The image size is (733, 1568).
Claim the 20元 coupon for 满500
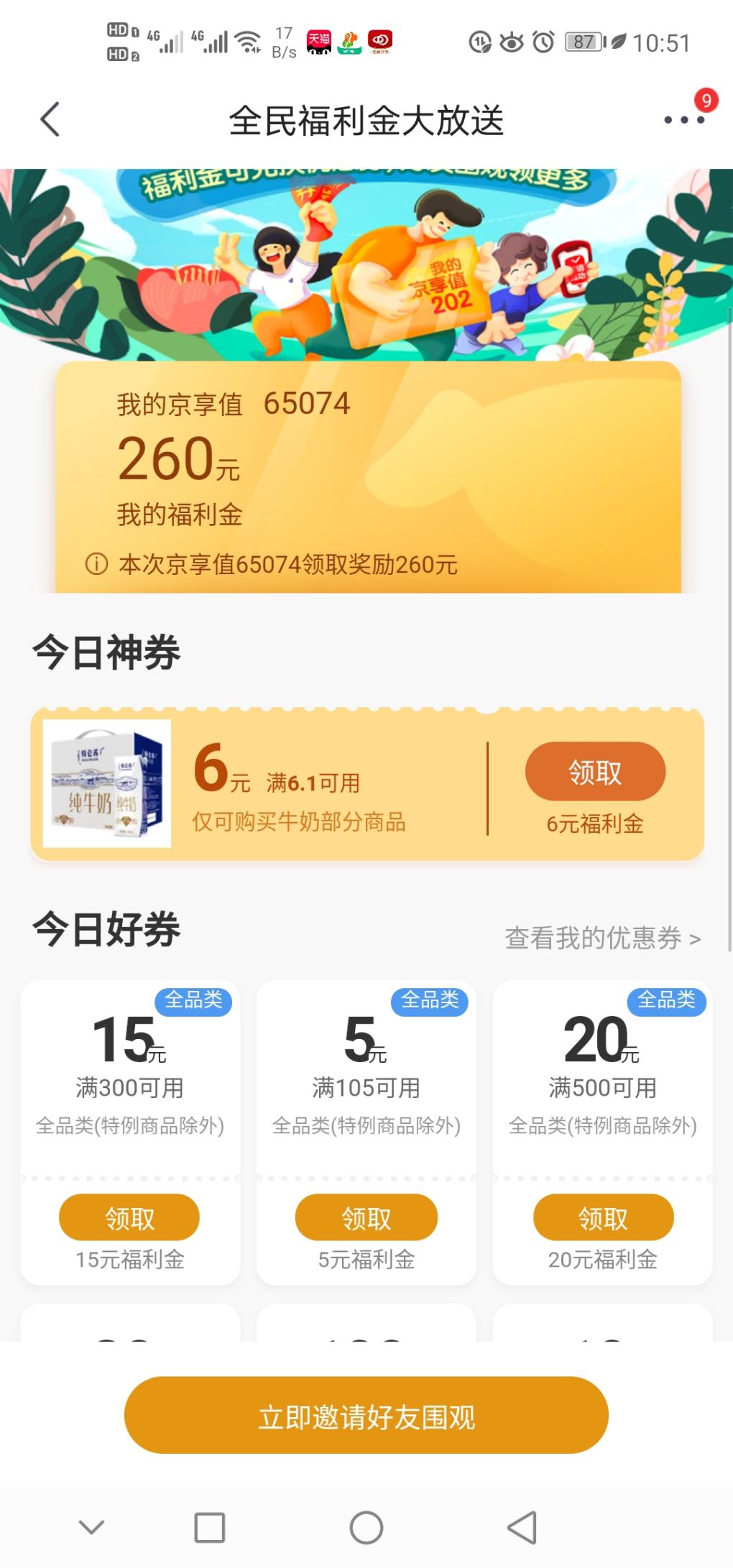click(603, 1217)
